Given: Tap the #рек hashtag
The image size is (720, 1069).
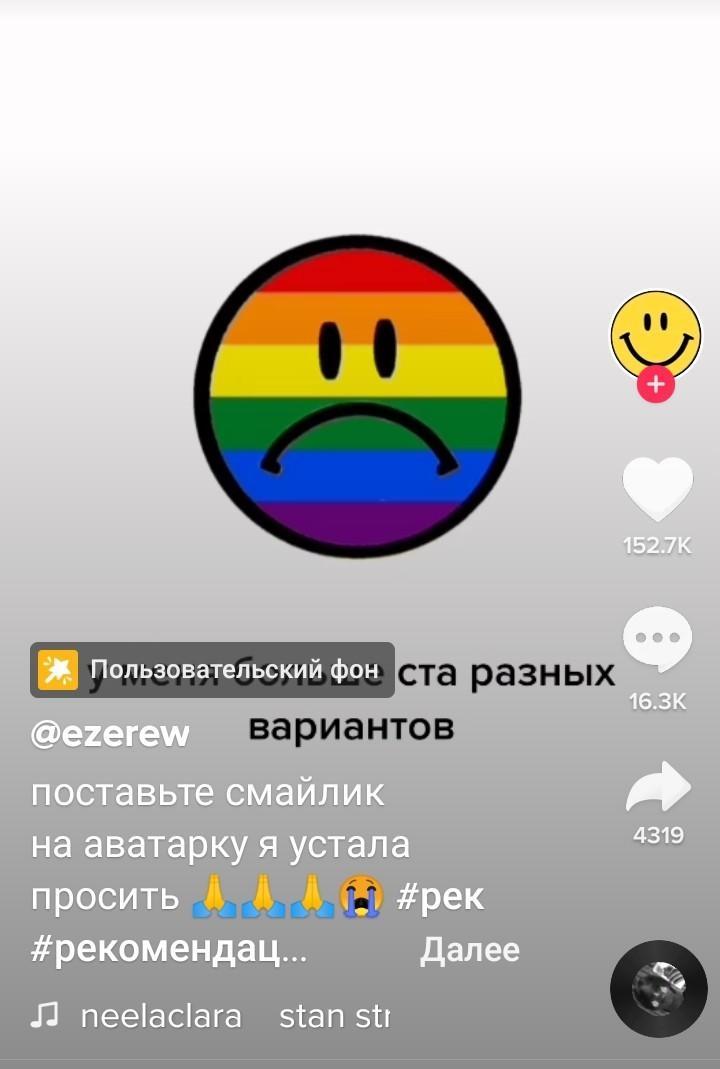Looking at the screenshot, I should pyautogui.click(x=440, y=896).
